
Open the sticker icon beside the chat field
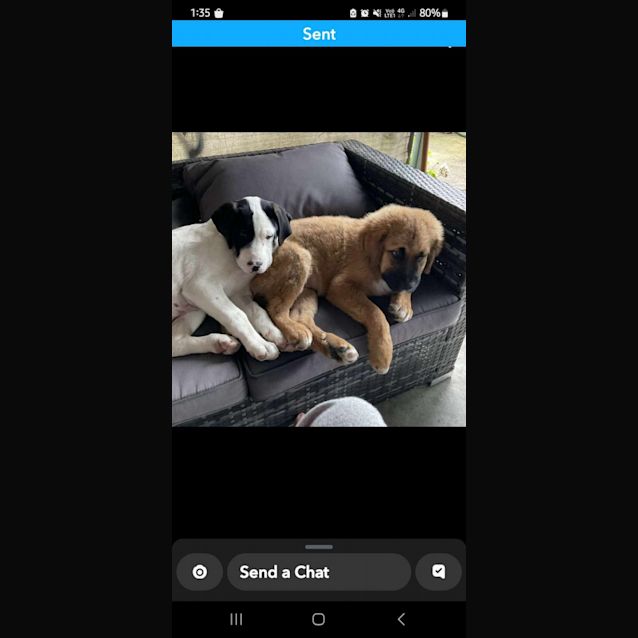click(438, 572)
